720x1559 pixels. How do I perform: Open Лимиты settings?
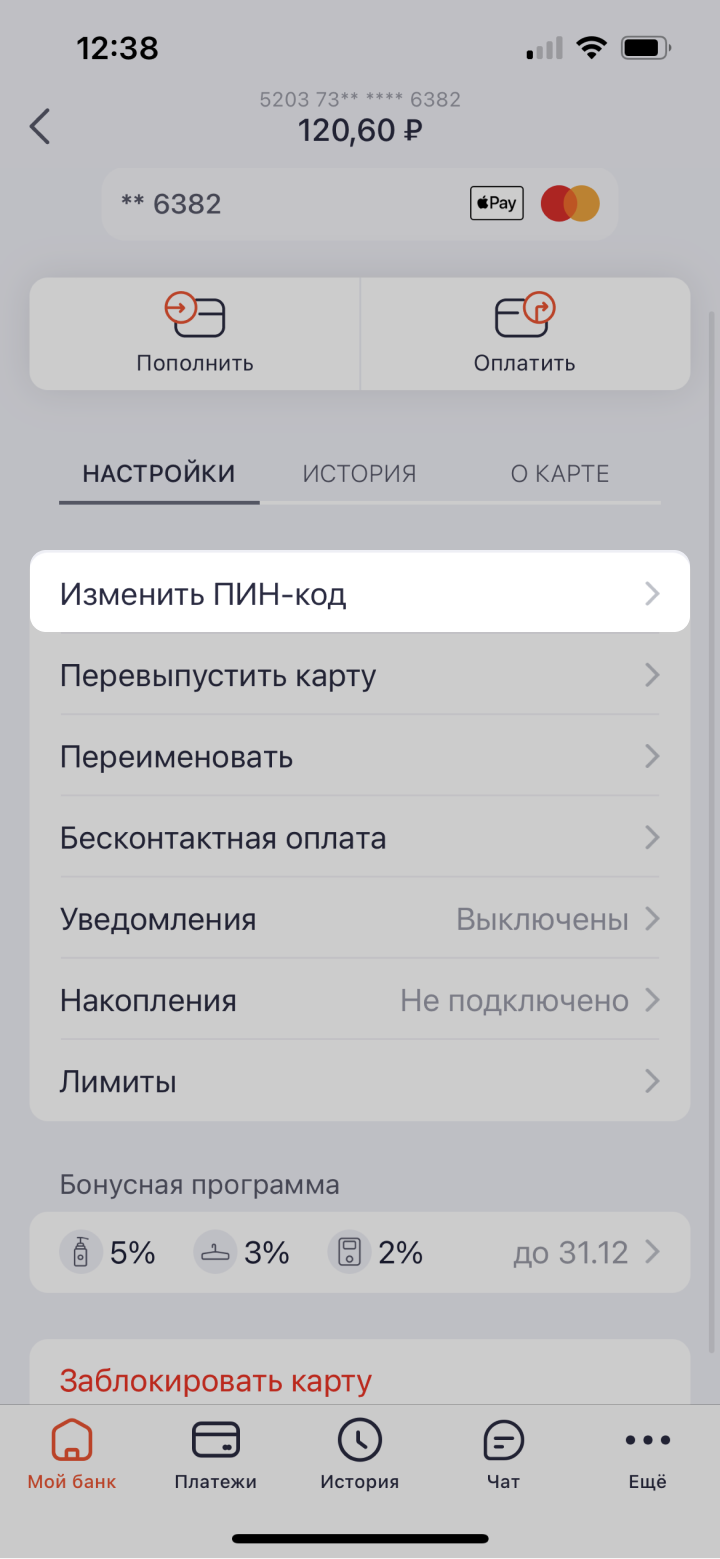[360, 1080]
